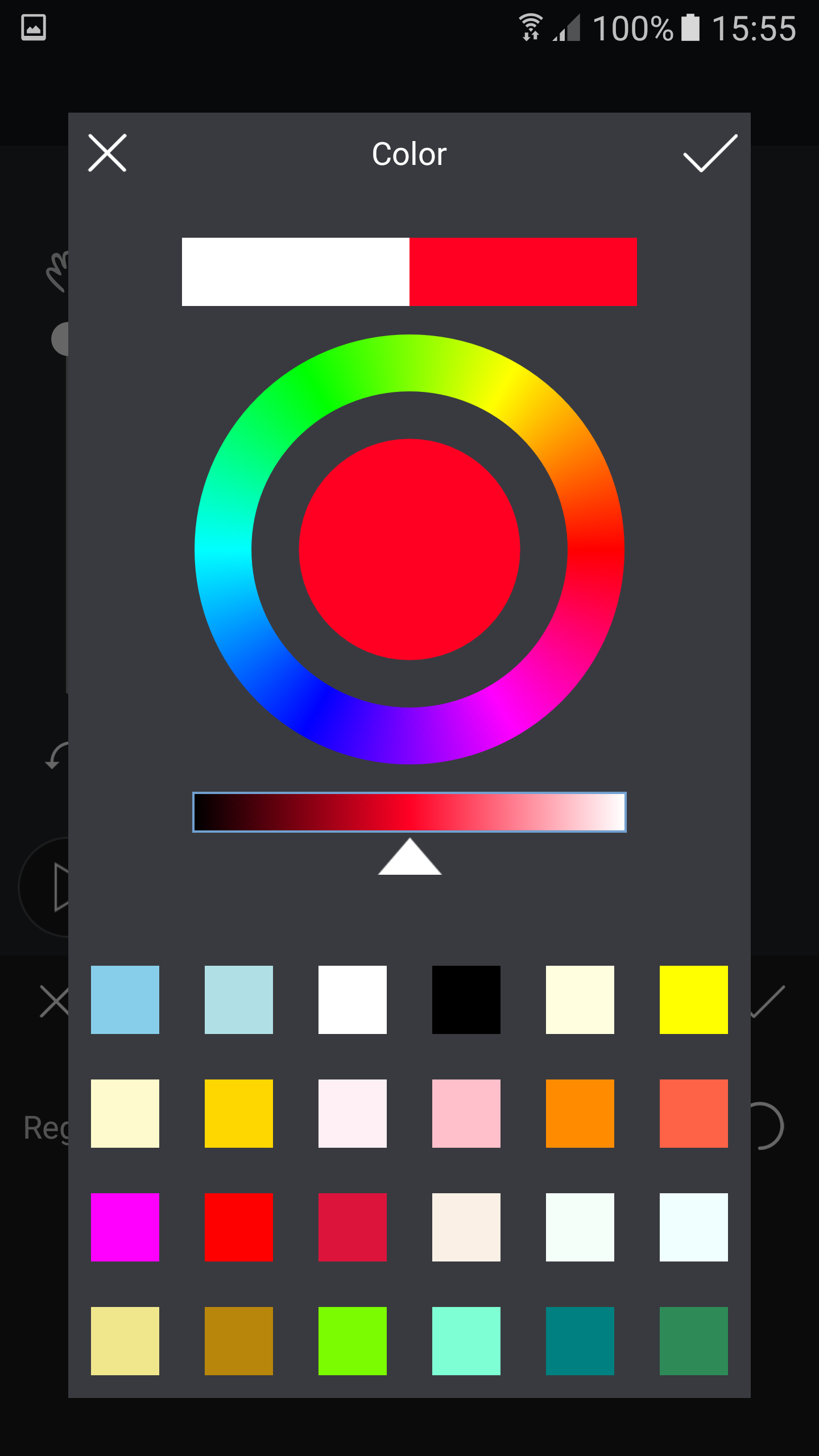Screen dimensions: 819x1456
Task: Pick the tomato coral swatch
Action: (x=694, y=1114)
